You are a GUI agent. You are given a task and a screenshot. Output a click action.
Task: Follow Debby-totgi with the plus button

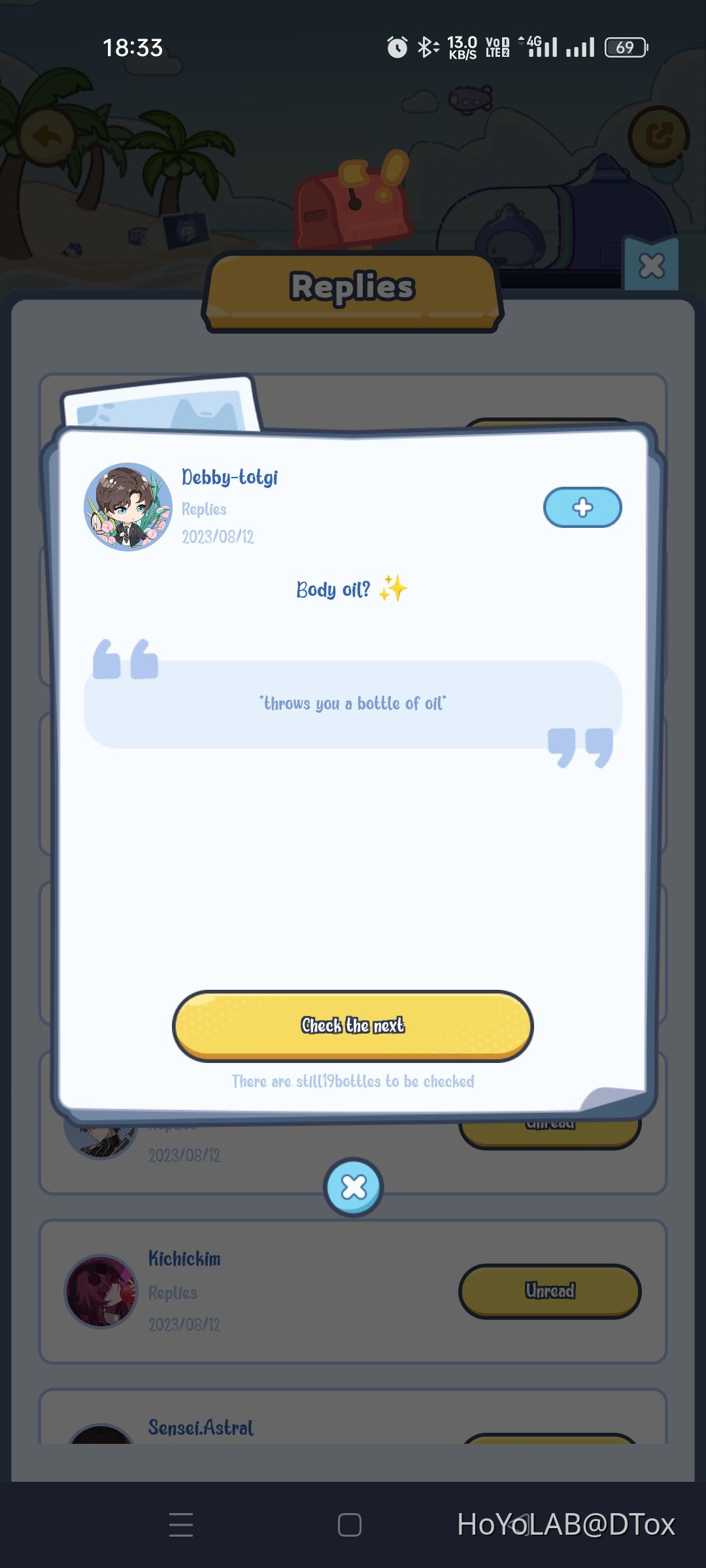582,508
